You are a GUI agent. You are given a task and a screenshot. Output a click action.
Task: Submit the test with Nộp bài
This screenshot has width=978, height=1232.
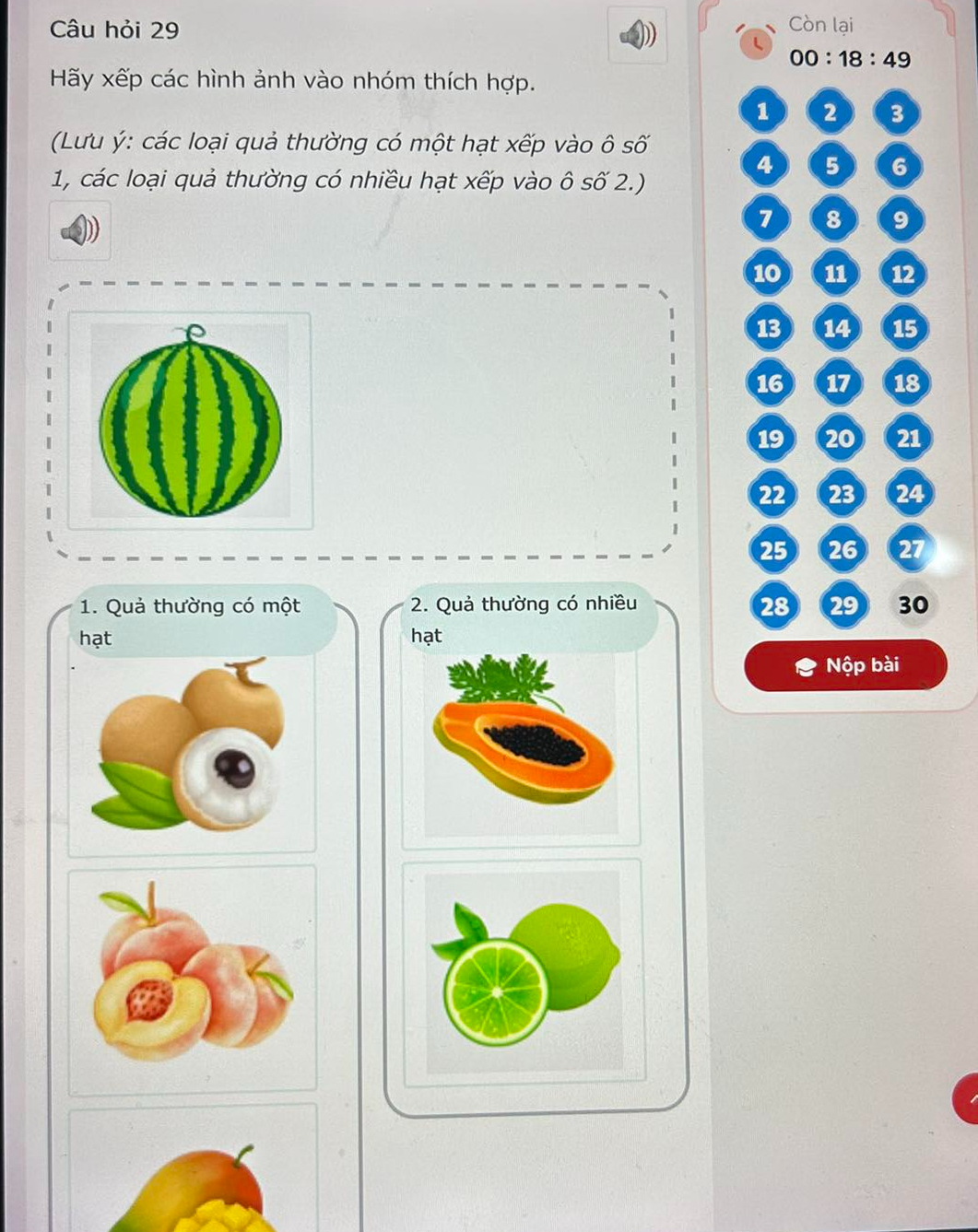pos(845,665)
